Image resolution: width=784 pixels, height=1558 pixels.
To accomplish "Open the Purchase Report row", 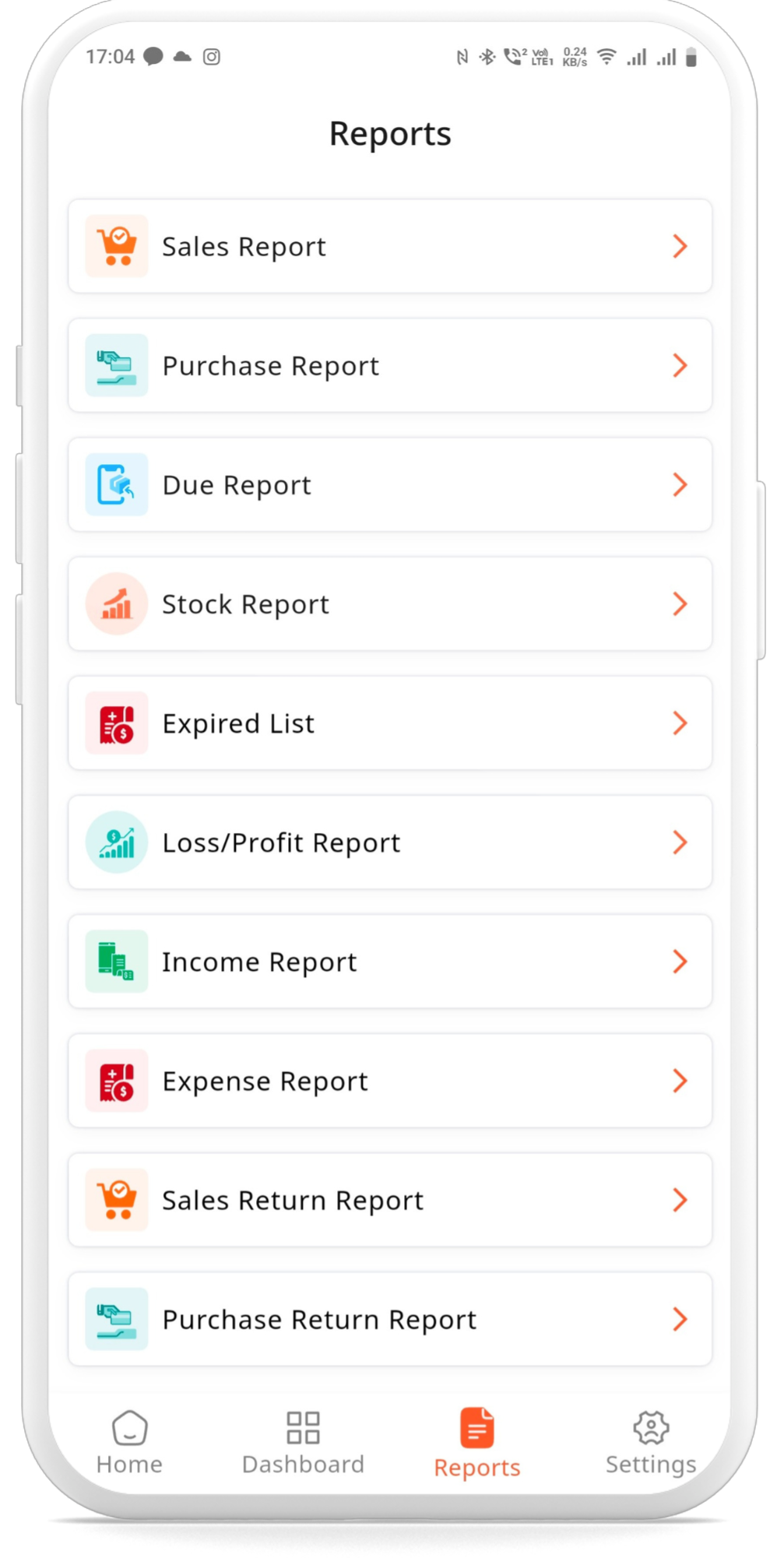I will (389, 366).
